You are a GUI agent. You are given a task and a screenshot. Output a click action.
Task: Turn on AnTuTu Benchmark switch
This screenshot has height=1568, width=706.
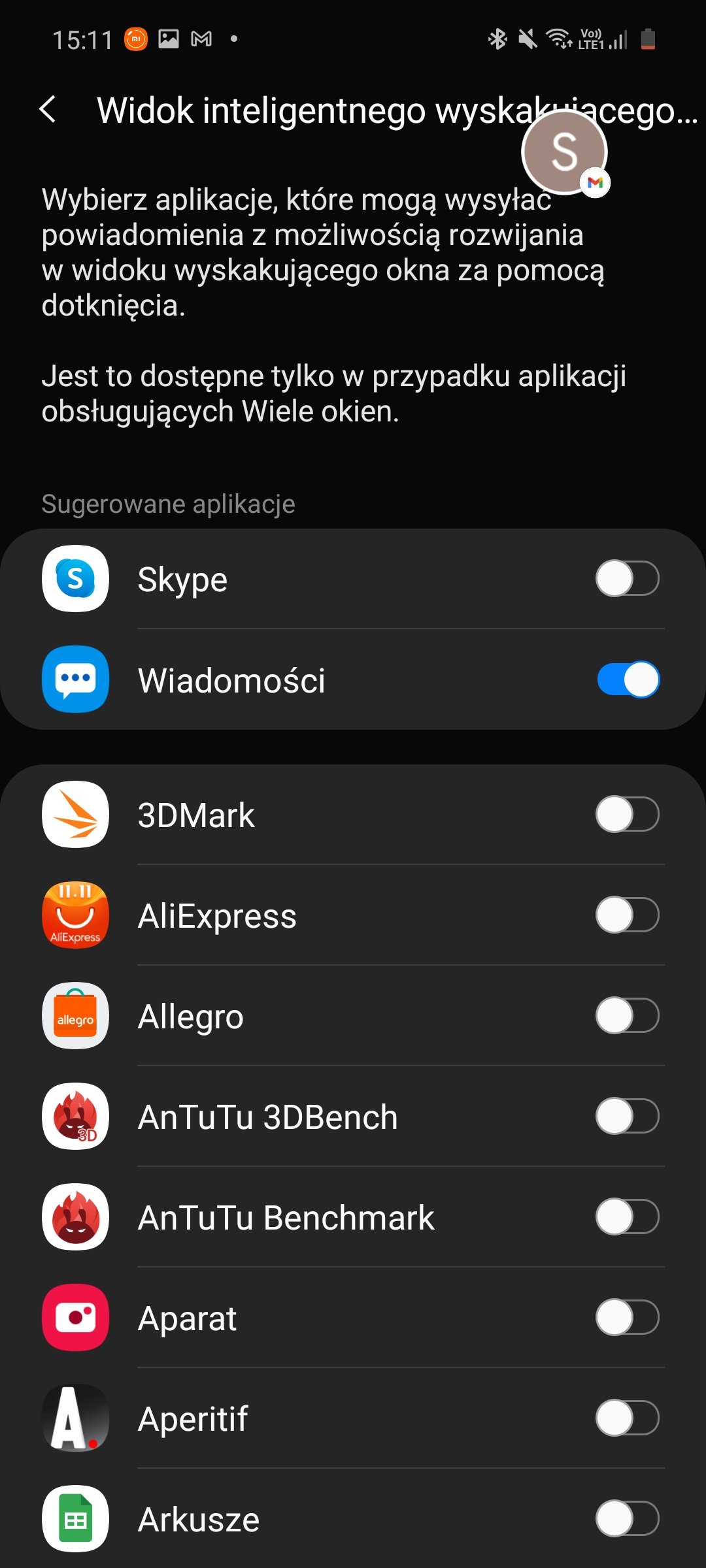pyautogui.click(x=627, y=1217)
